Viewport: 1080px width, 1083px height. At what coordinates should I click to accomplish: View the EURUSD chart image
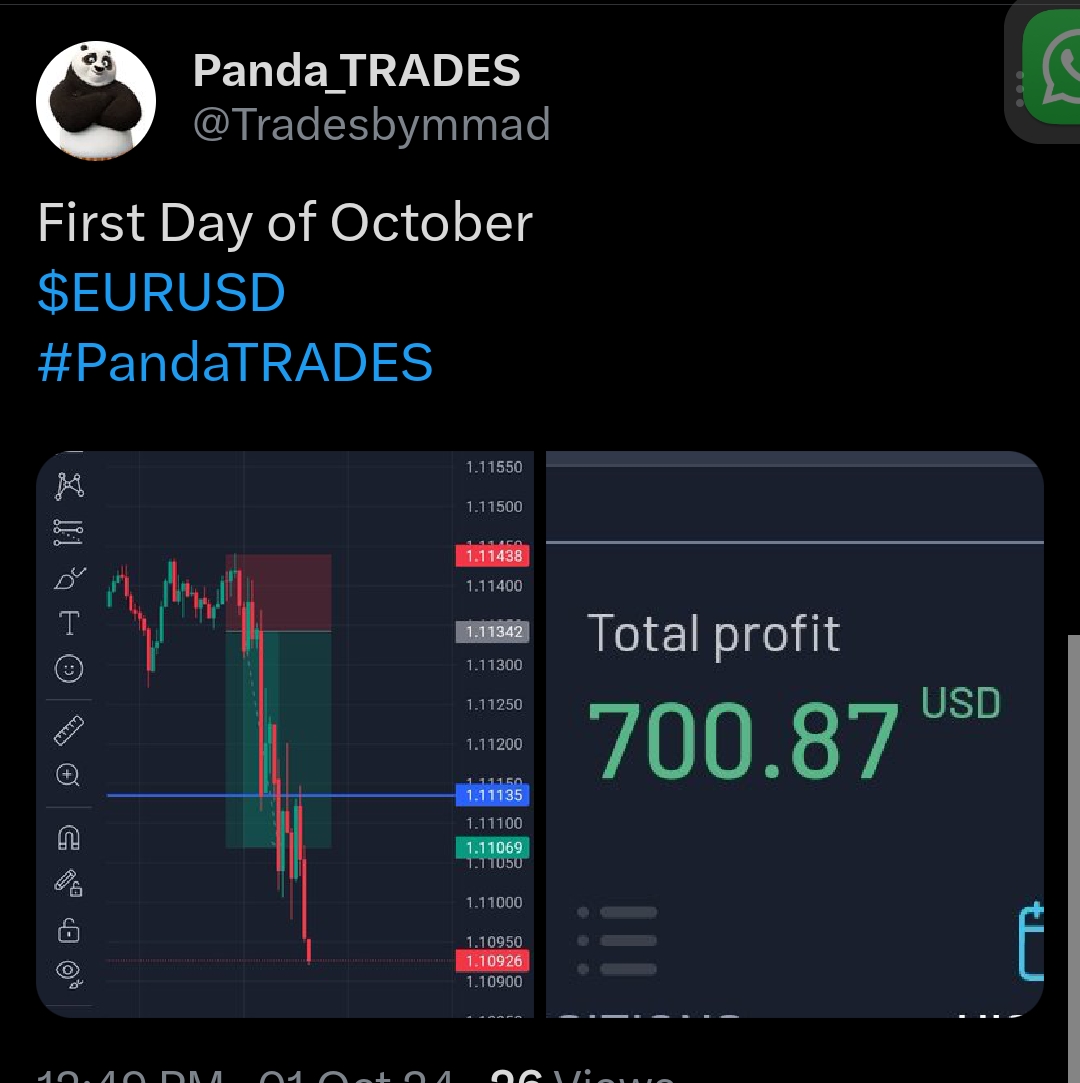click(x=285, y=733)
